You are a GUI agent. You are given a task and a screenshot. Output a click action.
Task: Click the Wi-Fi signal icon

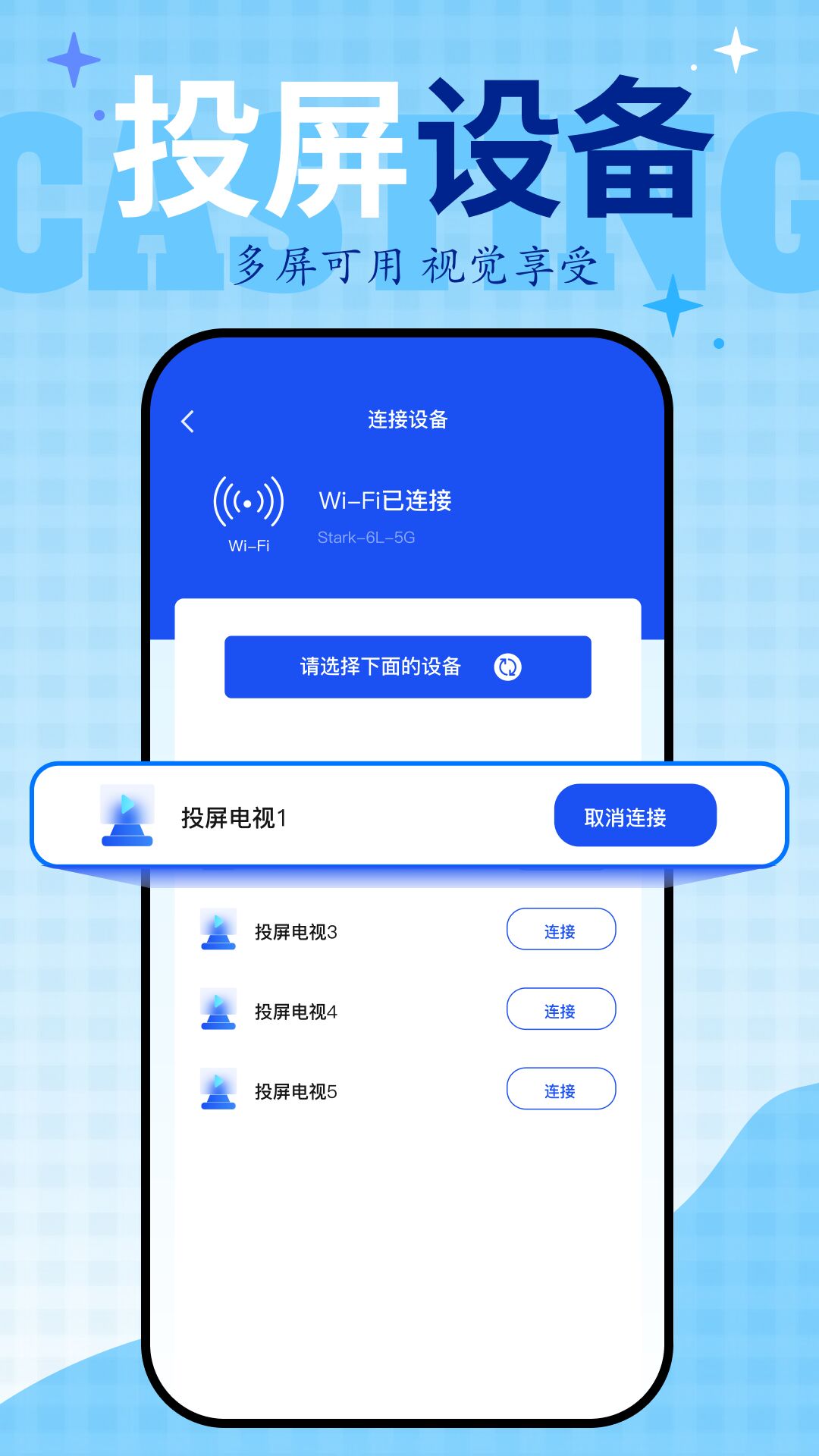point(248,500)
